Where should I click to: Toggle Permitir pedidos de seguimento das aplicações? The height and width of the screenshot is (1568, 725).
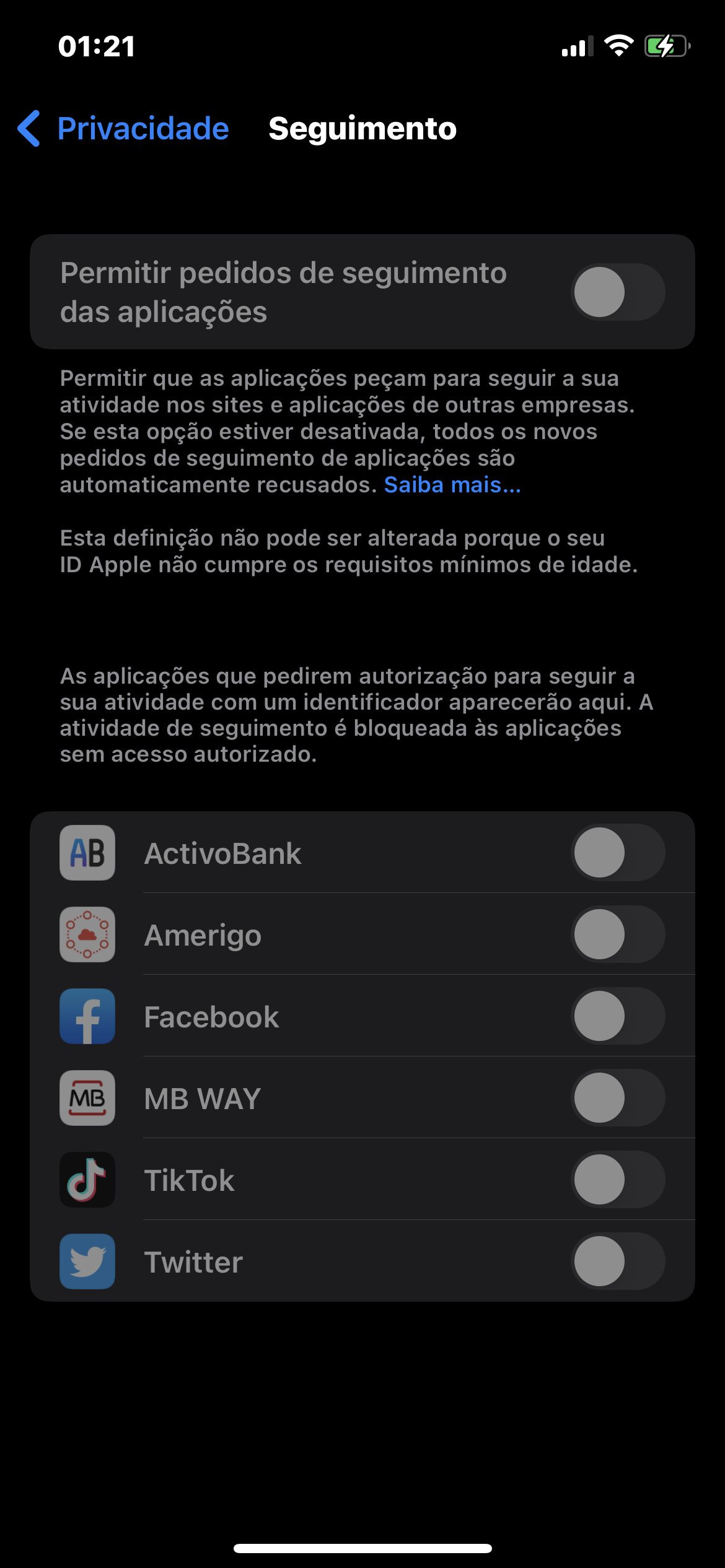tap(618, 292)
